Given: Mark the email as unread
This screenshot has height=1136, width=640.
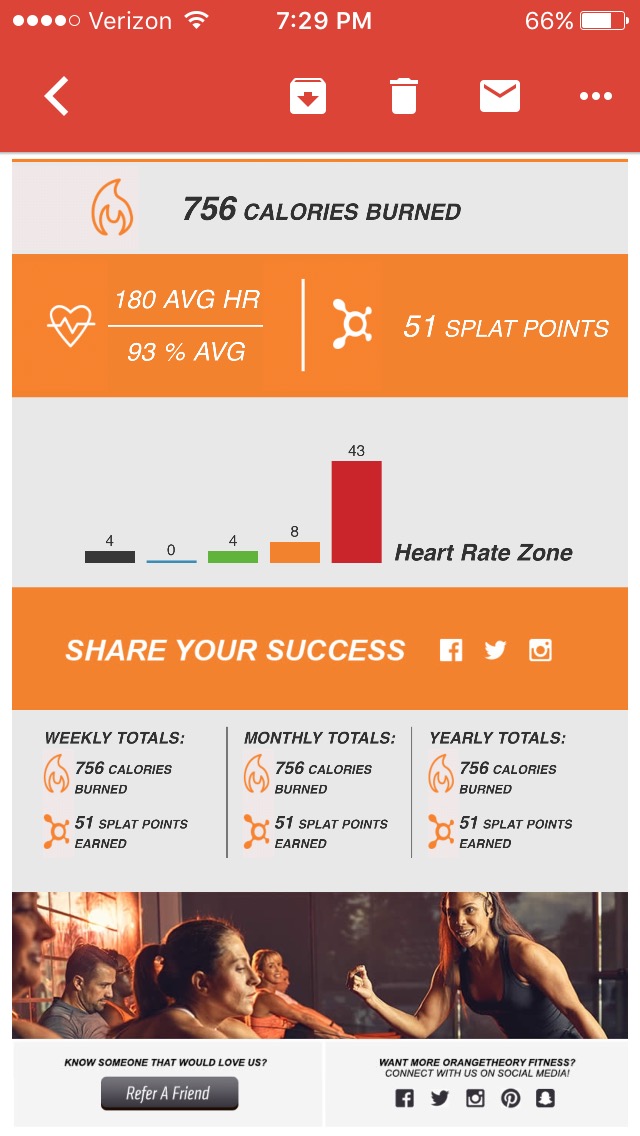Looking at the screenshot, I should (499, 96).
